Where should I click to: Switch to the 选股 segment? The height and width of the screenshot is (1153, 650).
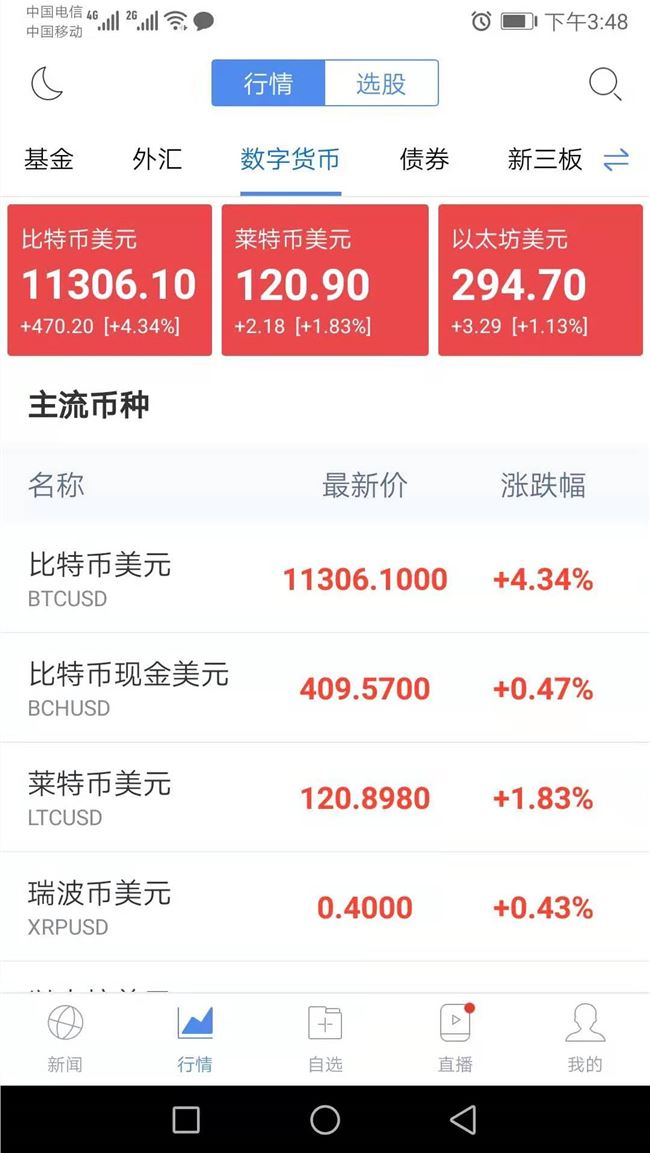pyautogui.click(x=381, y=83)
